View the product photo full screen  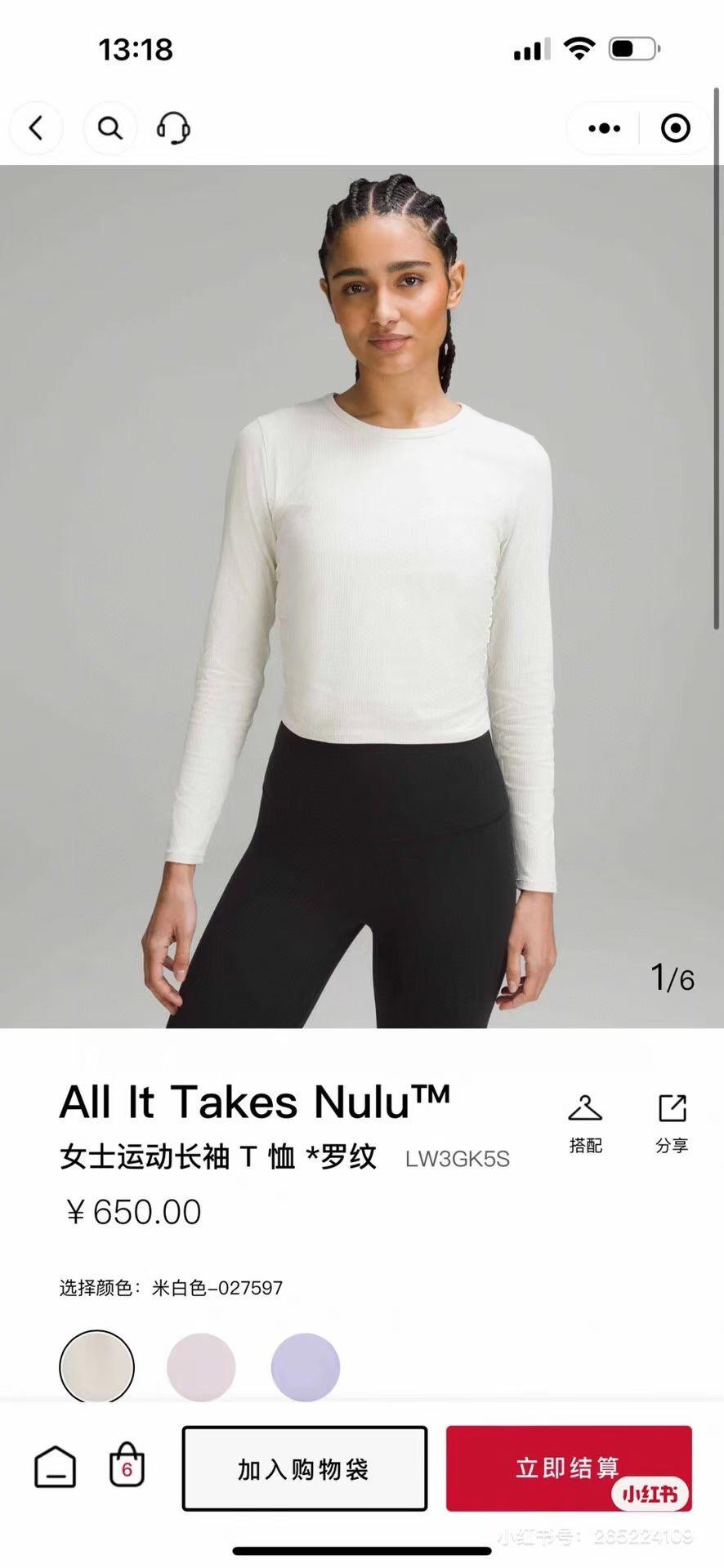click(361, 596)
